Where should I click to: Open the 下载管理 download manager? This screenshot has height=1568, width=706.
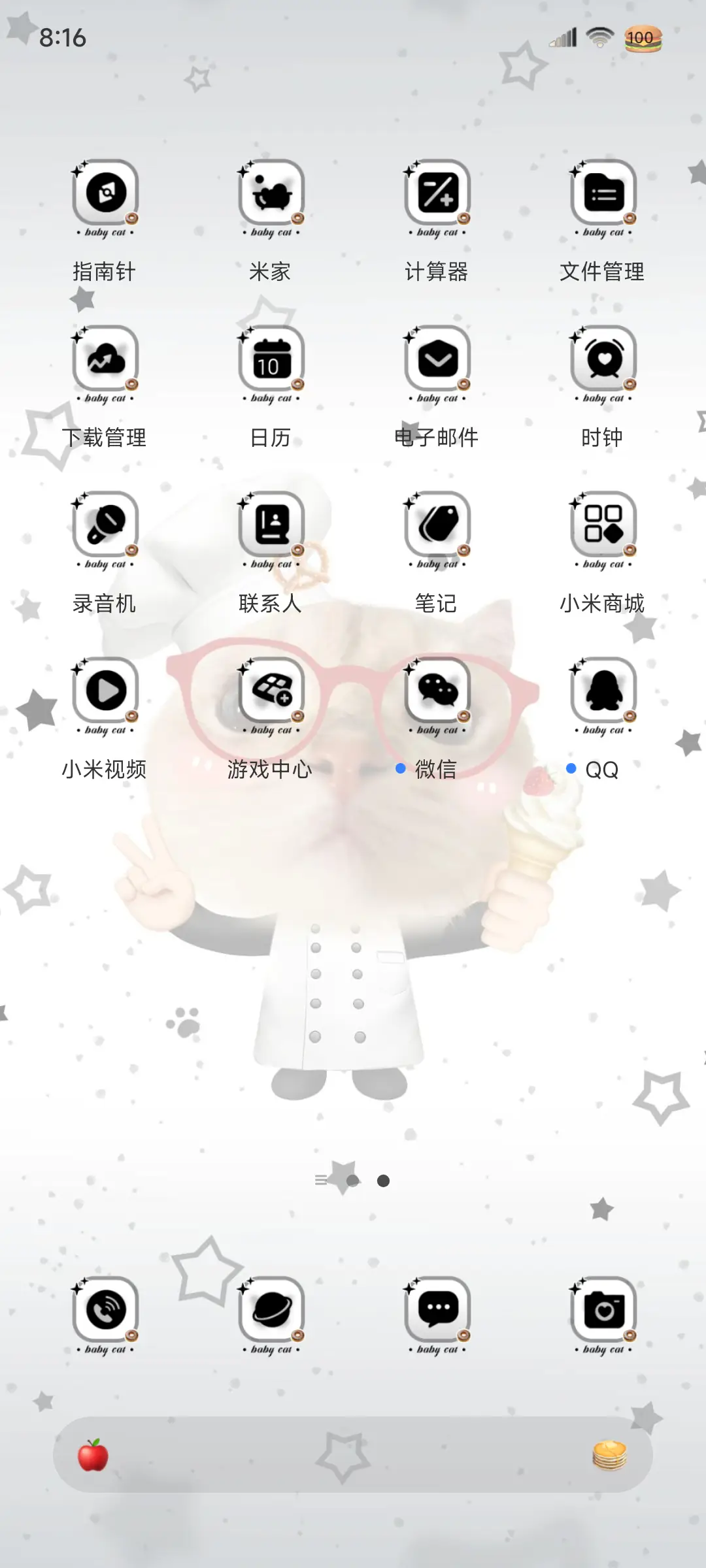[105, 363]
